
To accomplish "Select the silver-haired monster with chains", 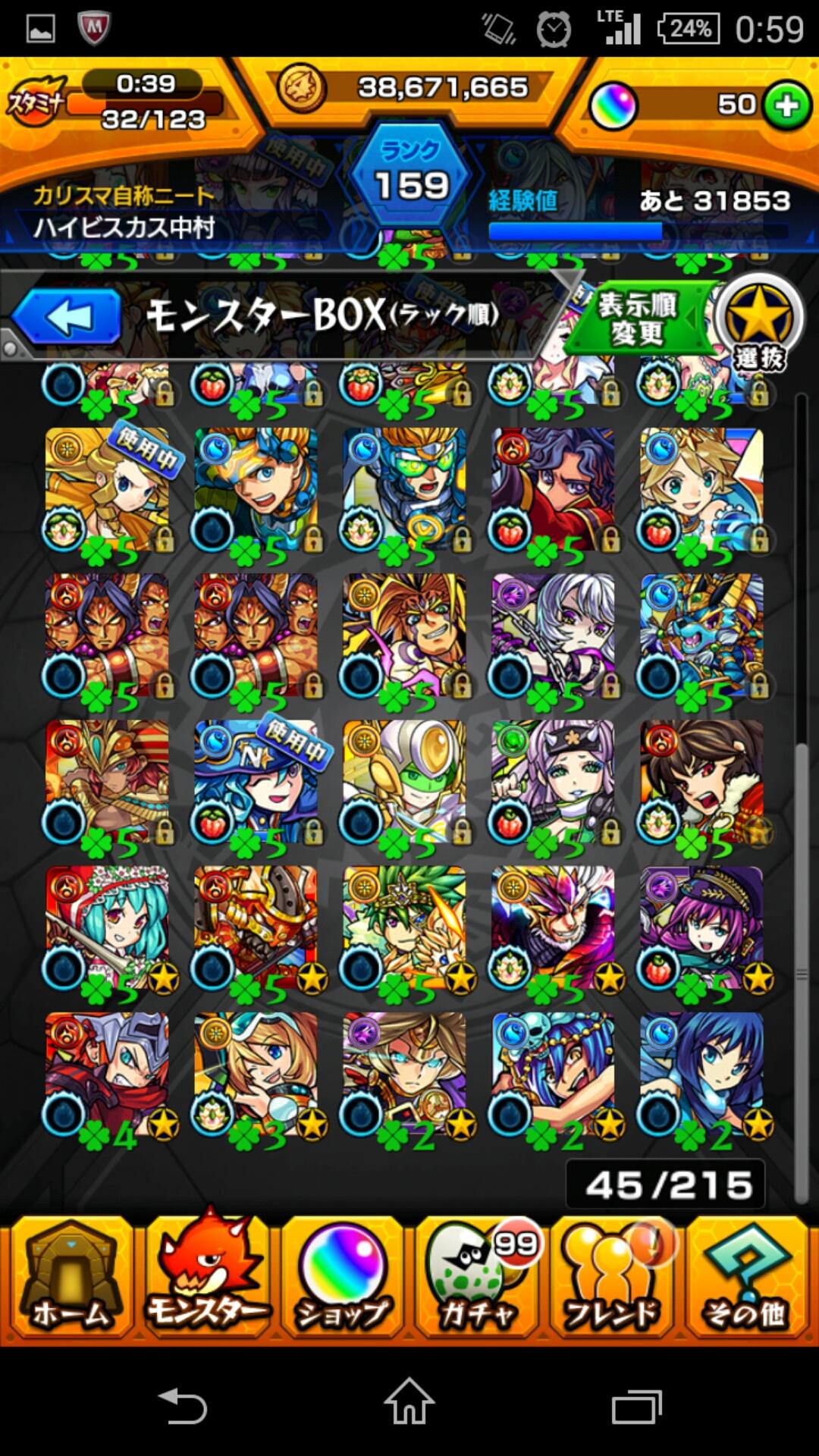I will (554, 635).
